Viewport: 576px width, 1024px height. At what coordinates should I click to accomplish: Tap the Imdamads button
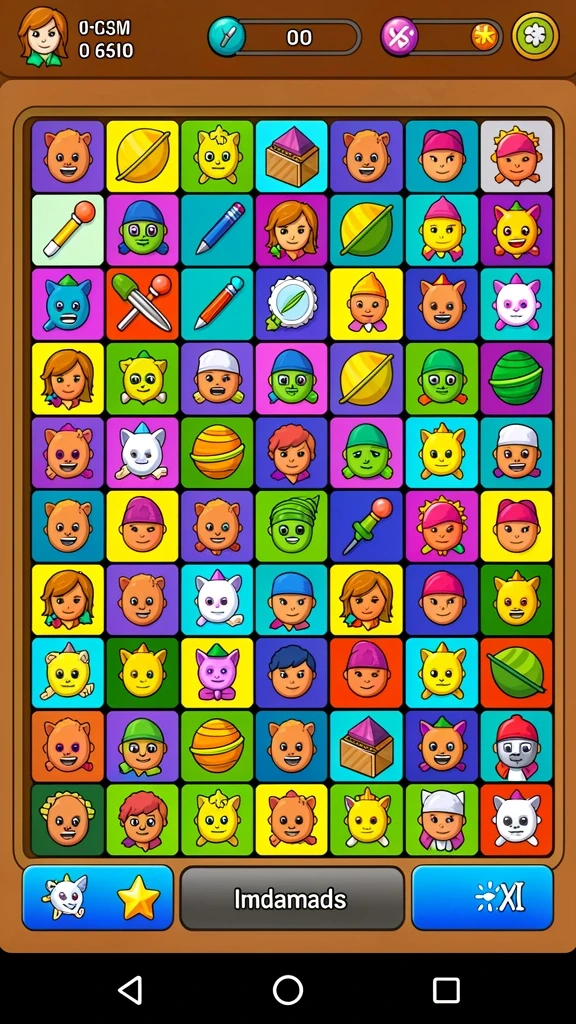click(292, 898)
